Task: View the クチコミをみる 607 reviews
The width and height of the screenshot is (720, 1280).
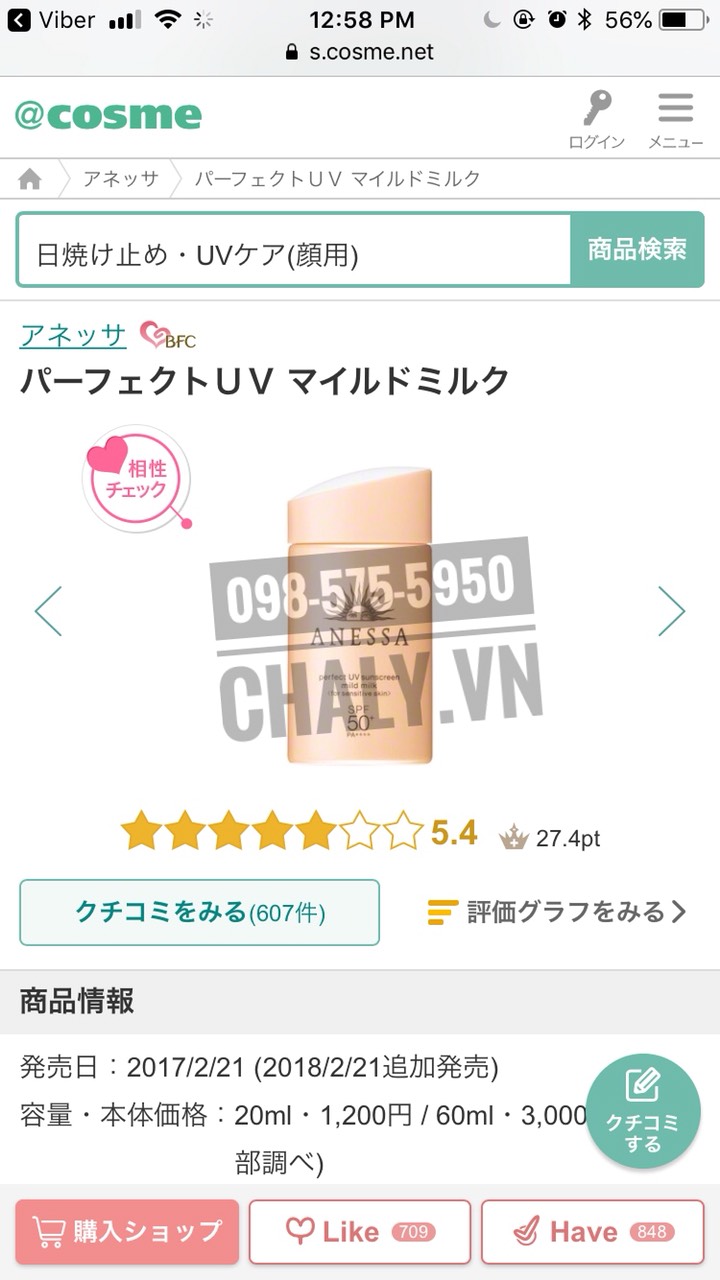Action: [x=199, y=912]
